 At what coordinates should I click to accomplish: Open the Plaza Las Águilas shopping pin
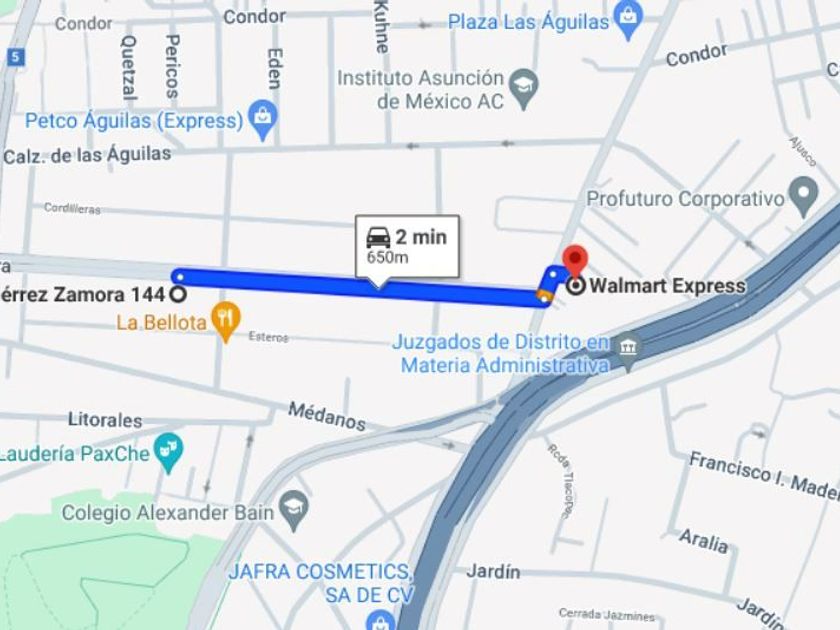629,21
